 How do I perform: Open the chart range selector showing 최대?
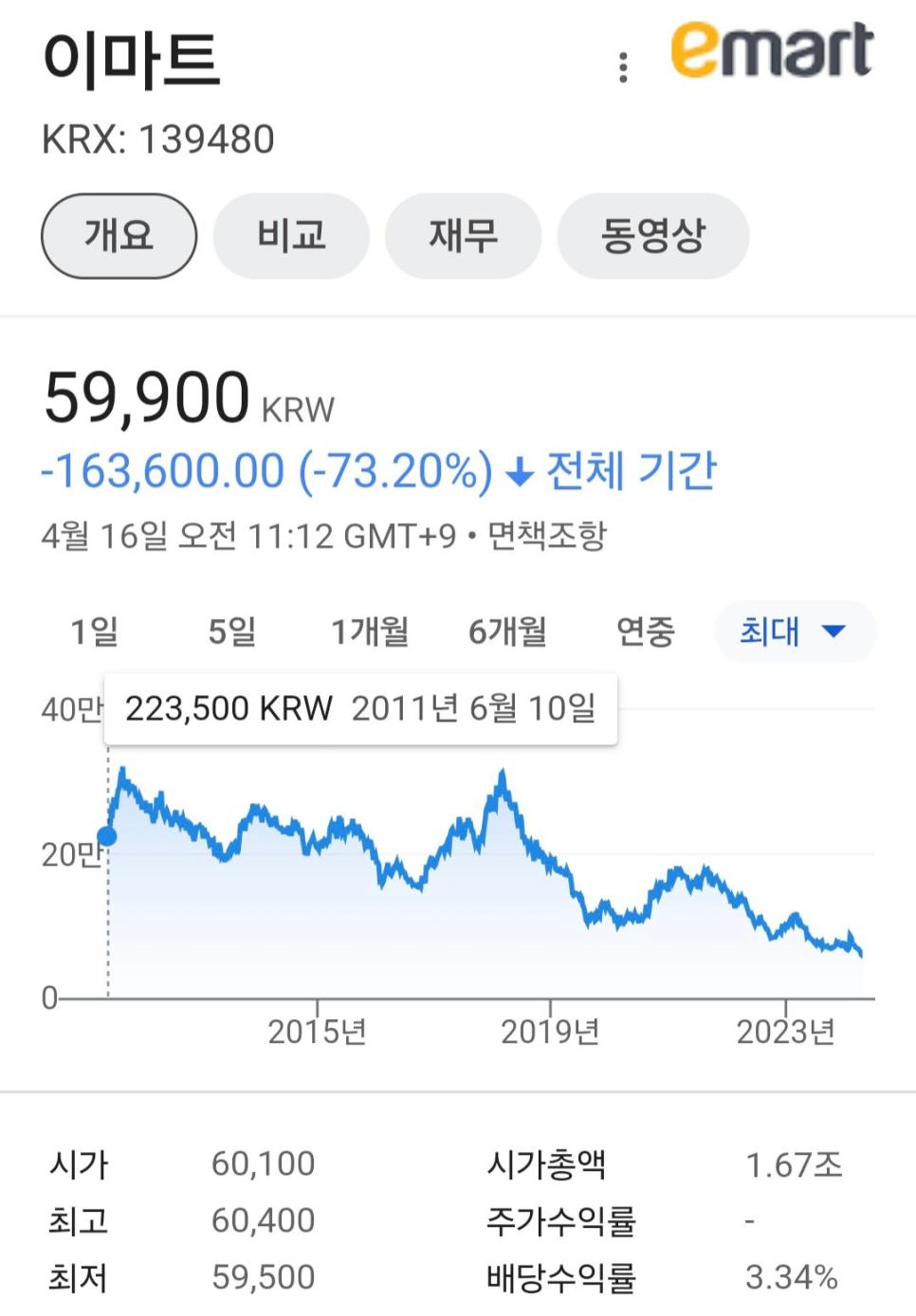tap(793, 631)
